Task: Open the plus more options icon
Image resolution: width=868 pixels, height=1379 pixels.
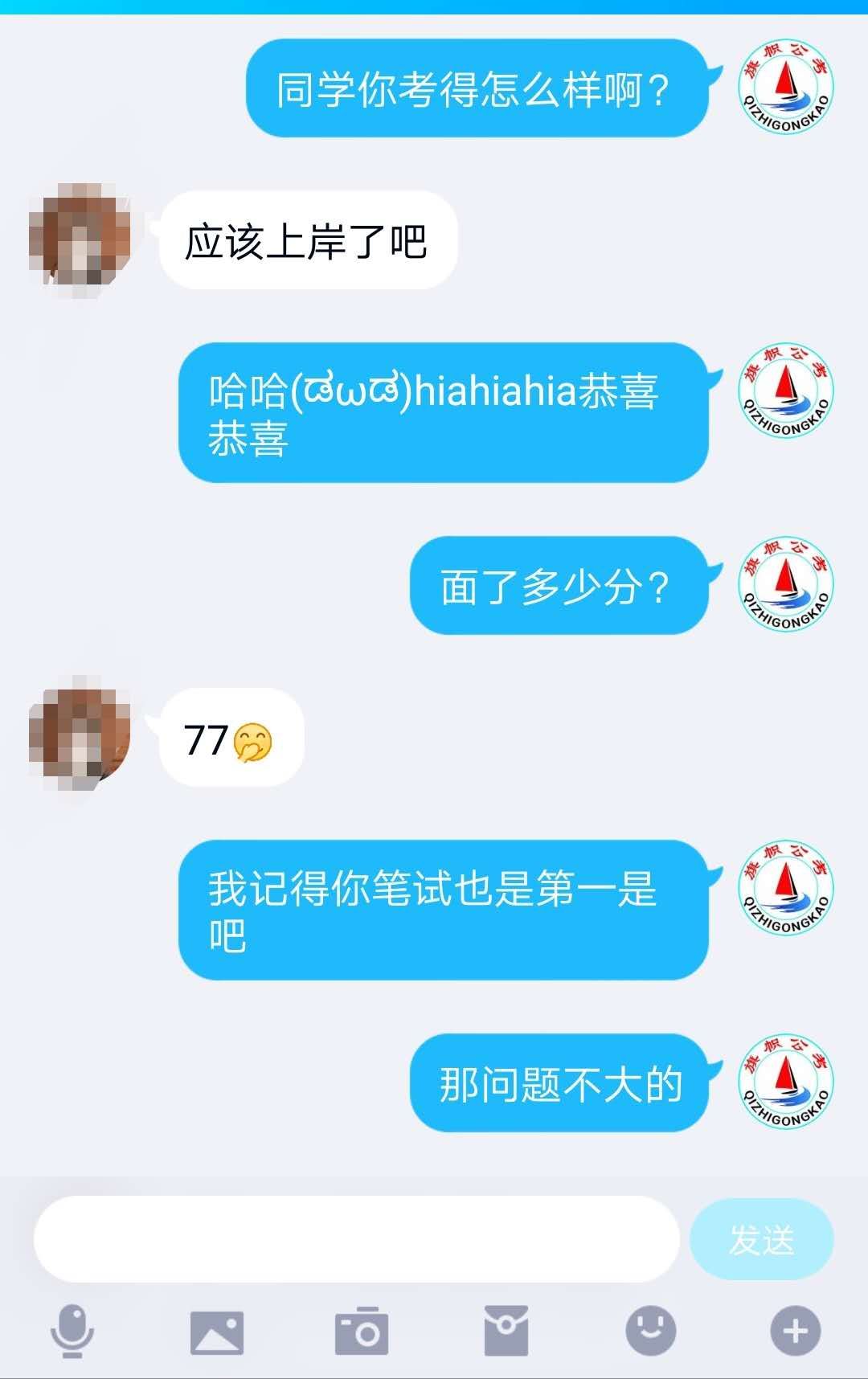Action: 795,1331
